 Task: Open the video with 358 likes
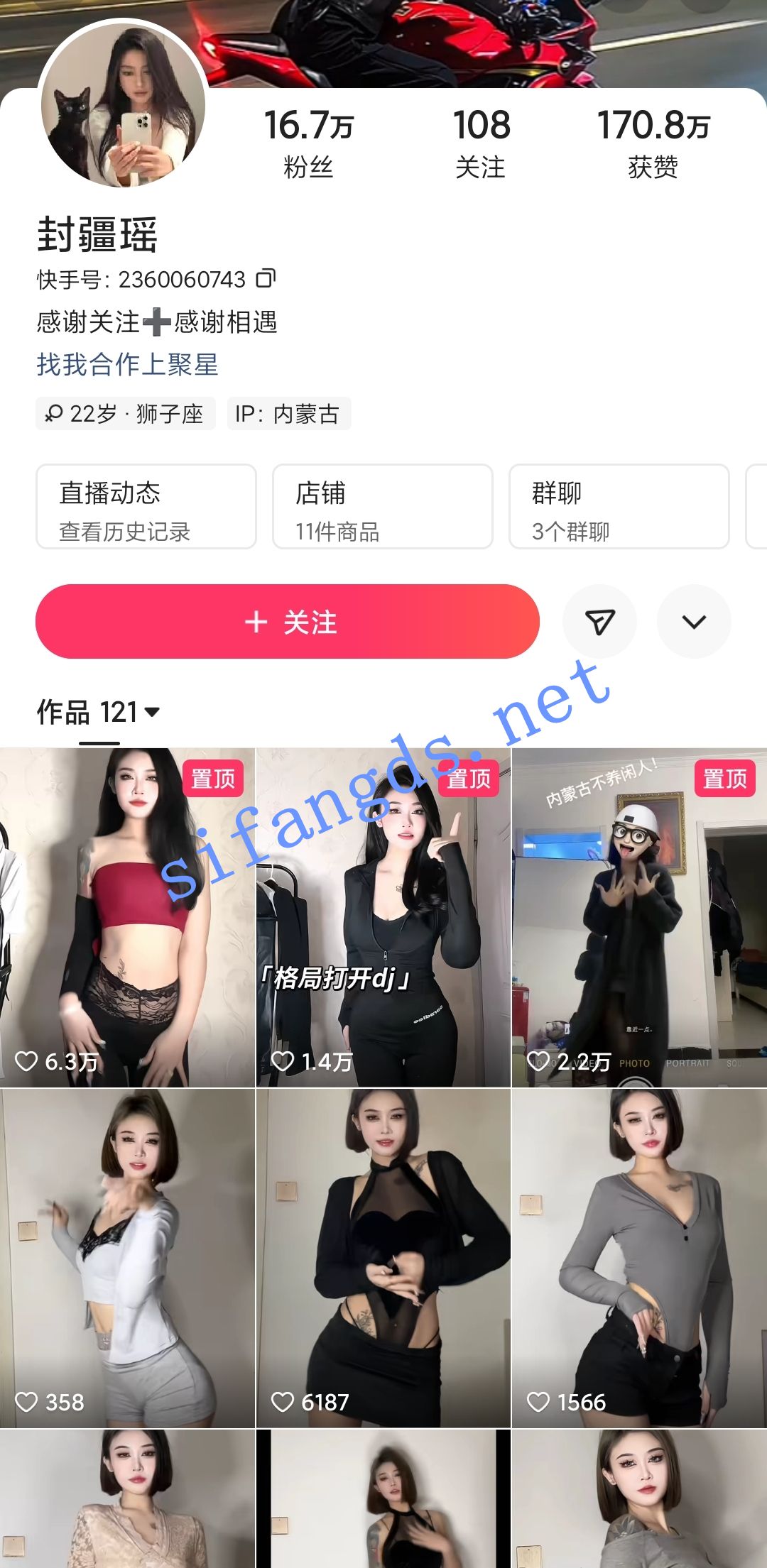[127, 1258]
